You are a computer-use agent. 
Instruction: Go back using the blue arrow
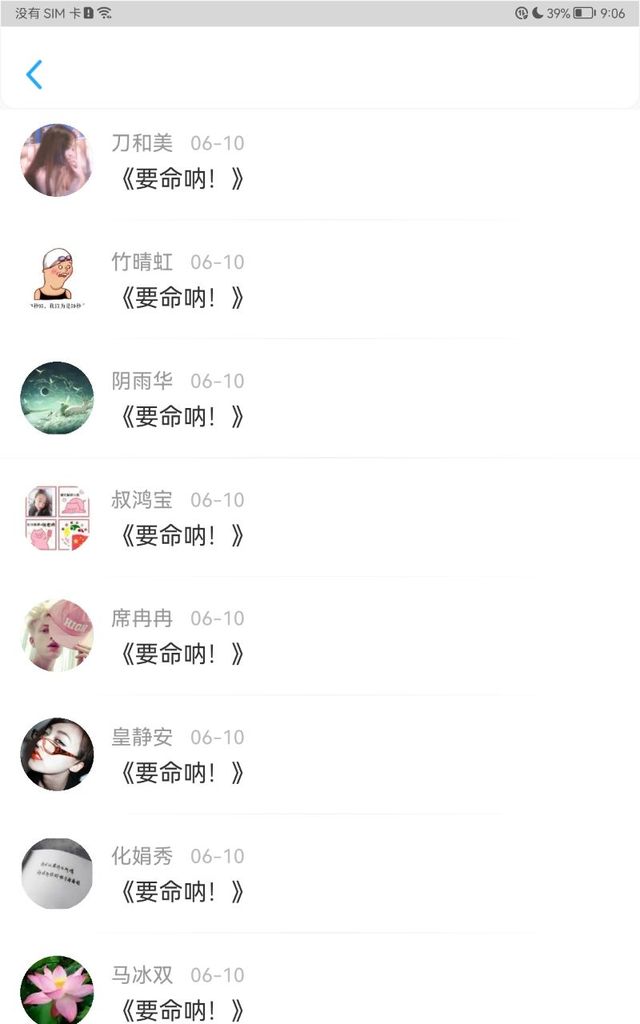point(34,74)
